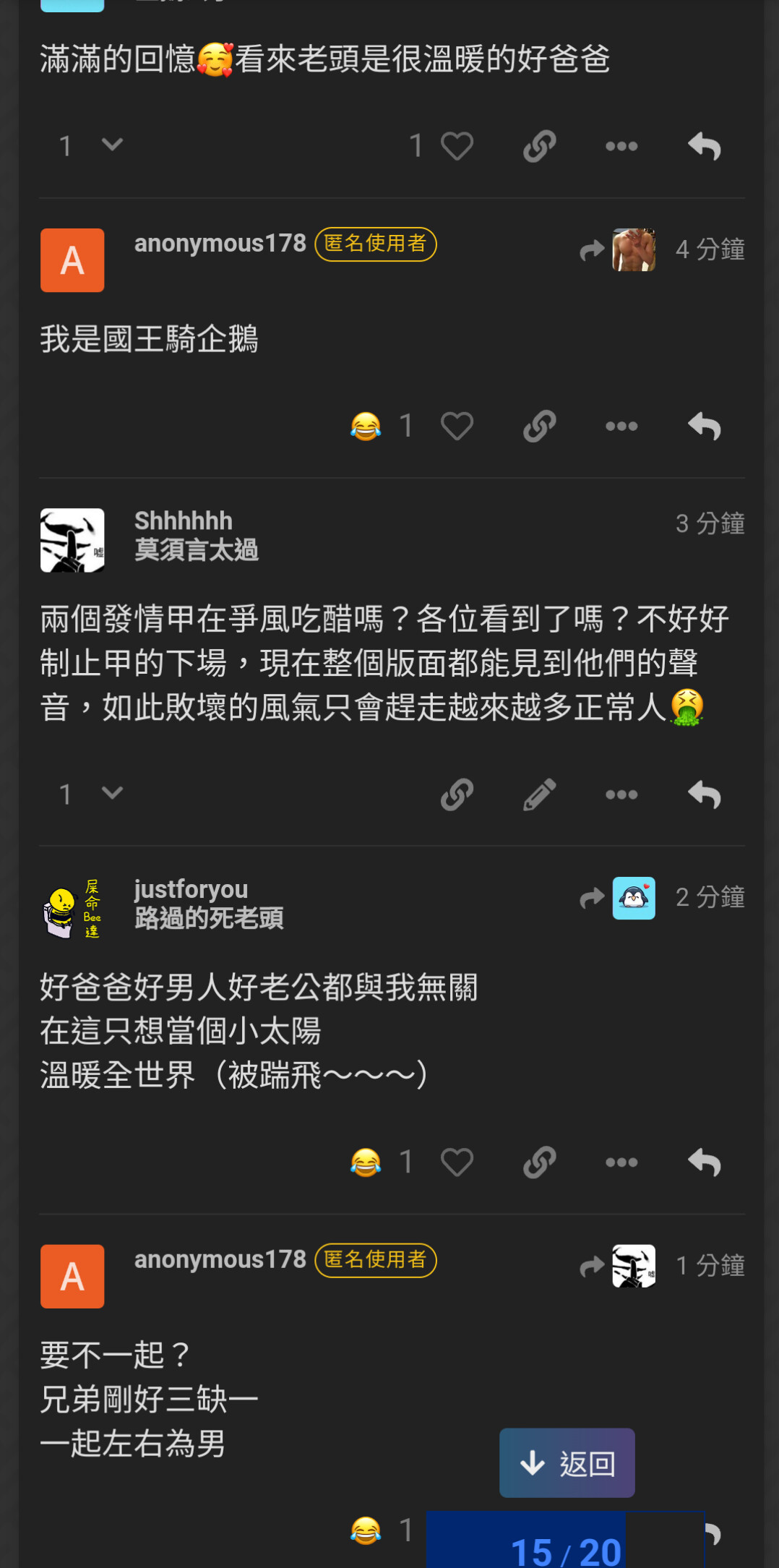This screenshot has height=1568, width=779.
Task: Open more options on Shhhhhh's post
Action: (x=621, y=794)
